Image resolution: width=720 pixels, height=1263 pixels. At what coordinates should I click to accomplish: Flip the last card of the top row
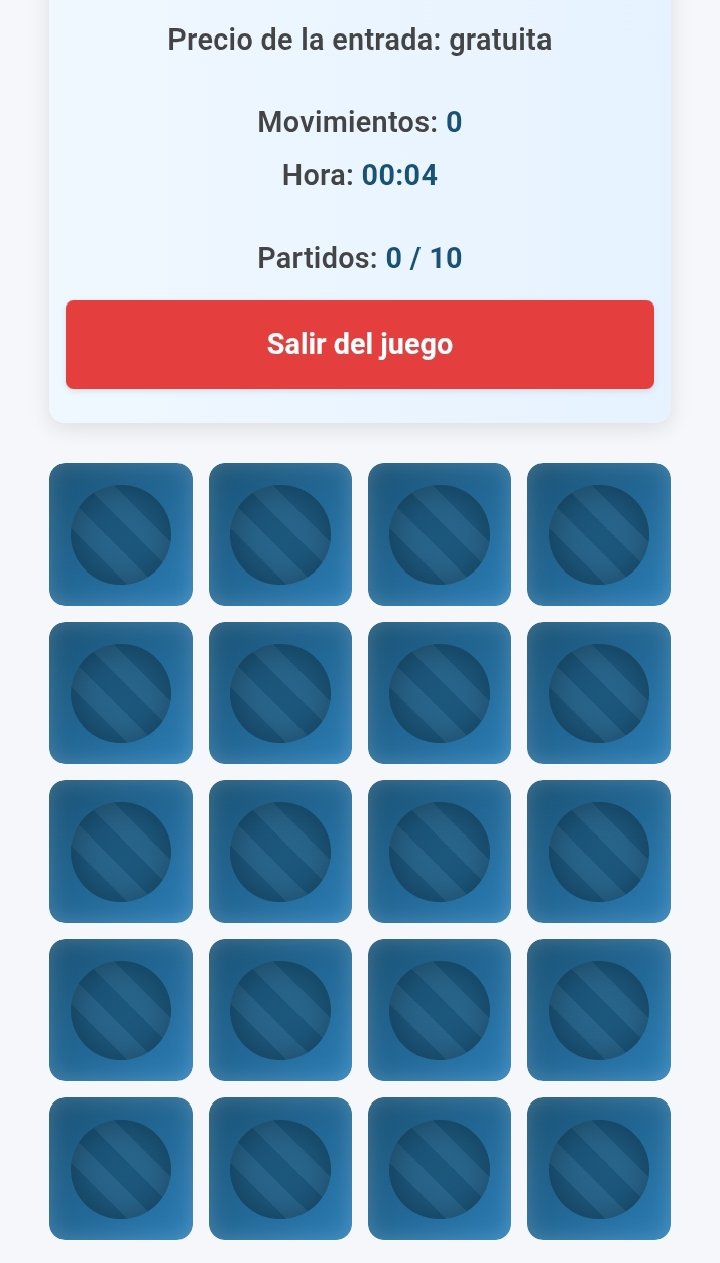599,534
